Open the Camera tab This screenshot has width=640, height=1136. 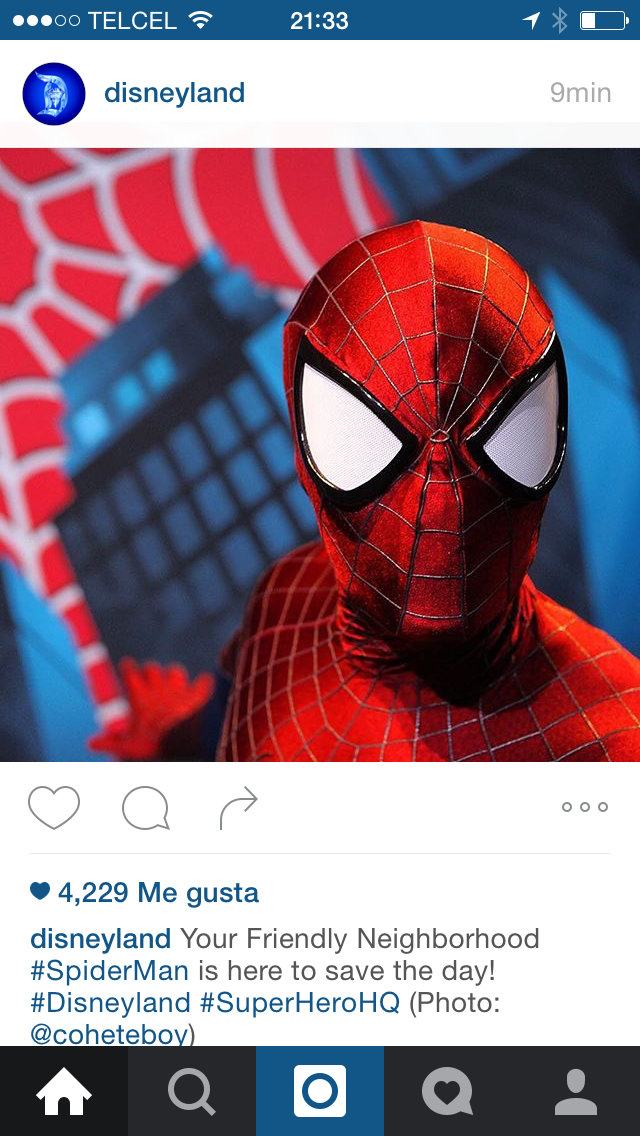click(x=320, y=1091)
